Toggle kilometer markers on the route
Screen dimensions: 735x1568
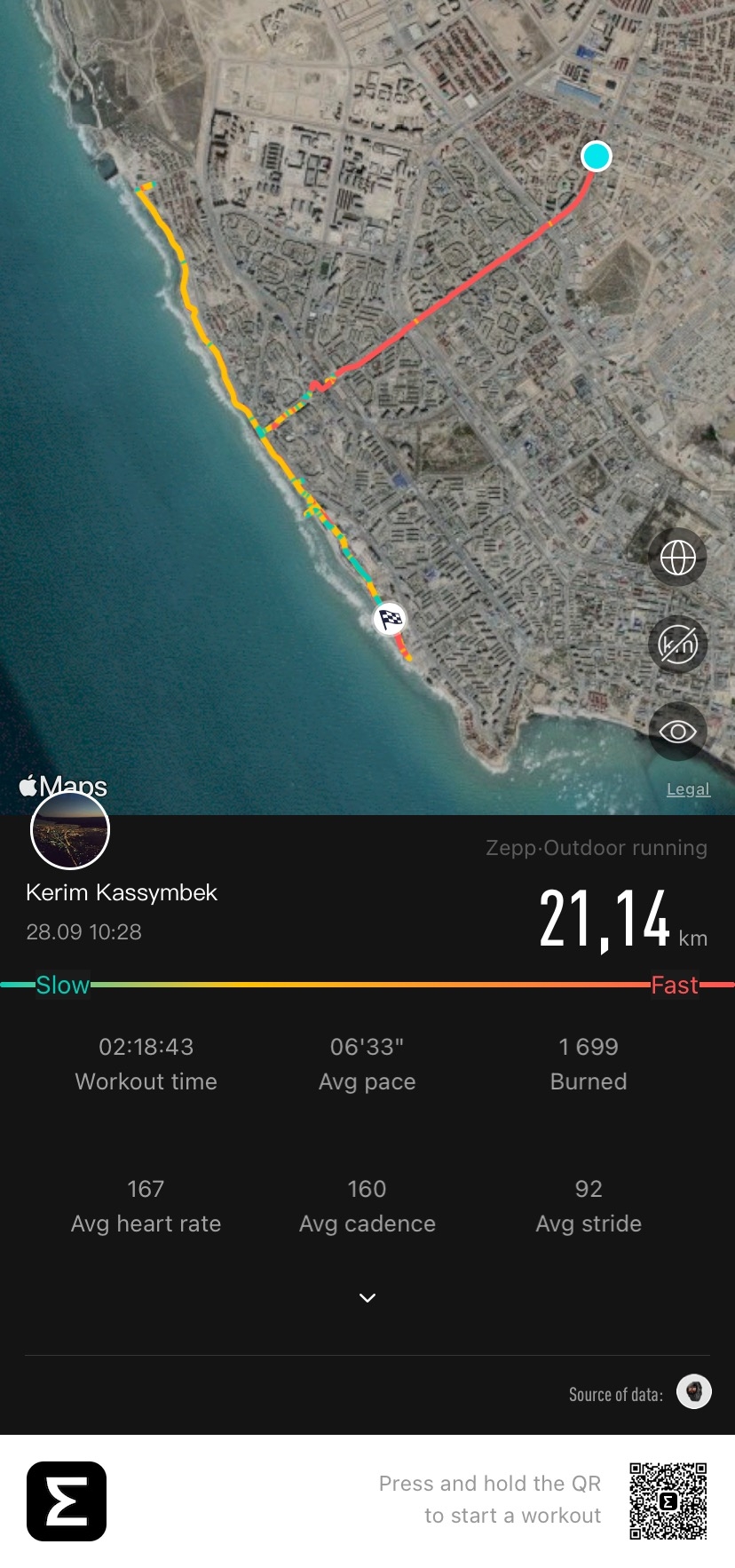coord(678,645)
